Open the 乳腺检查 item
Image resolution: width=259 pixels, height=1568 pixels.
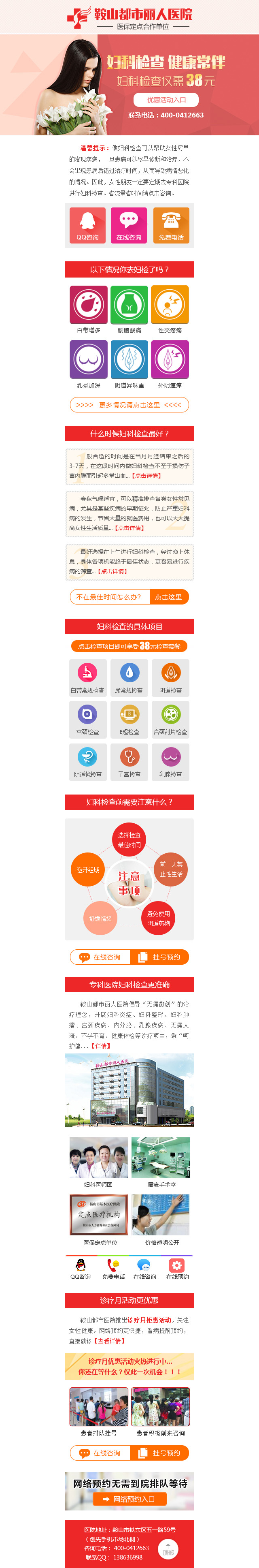[x=170, y=761]
